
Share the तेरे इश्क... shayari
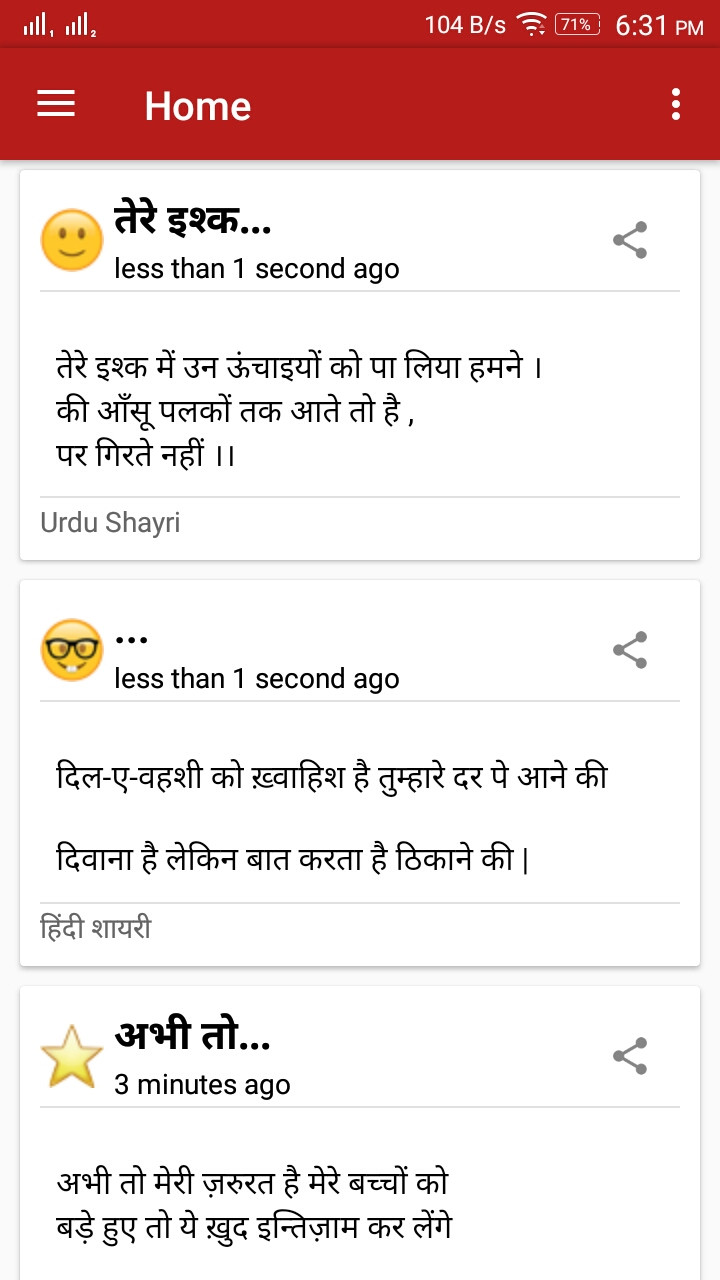point(630,241)
